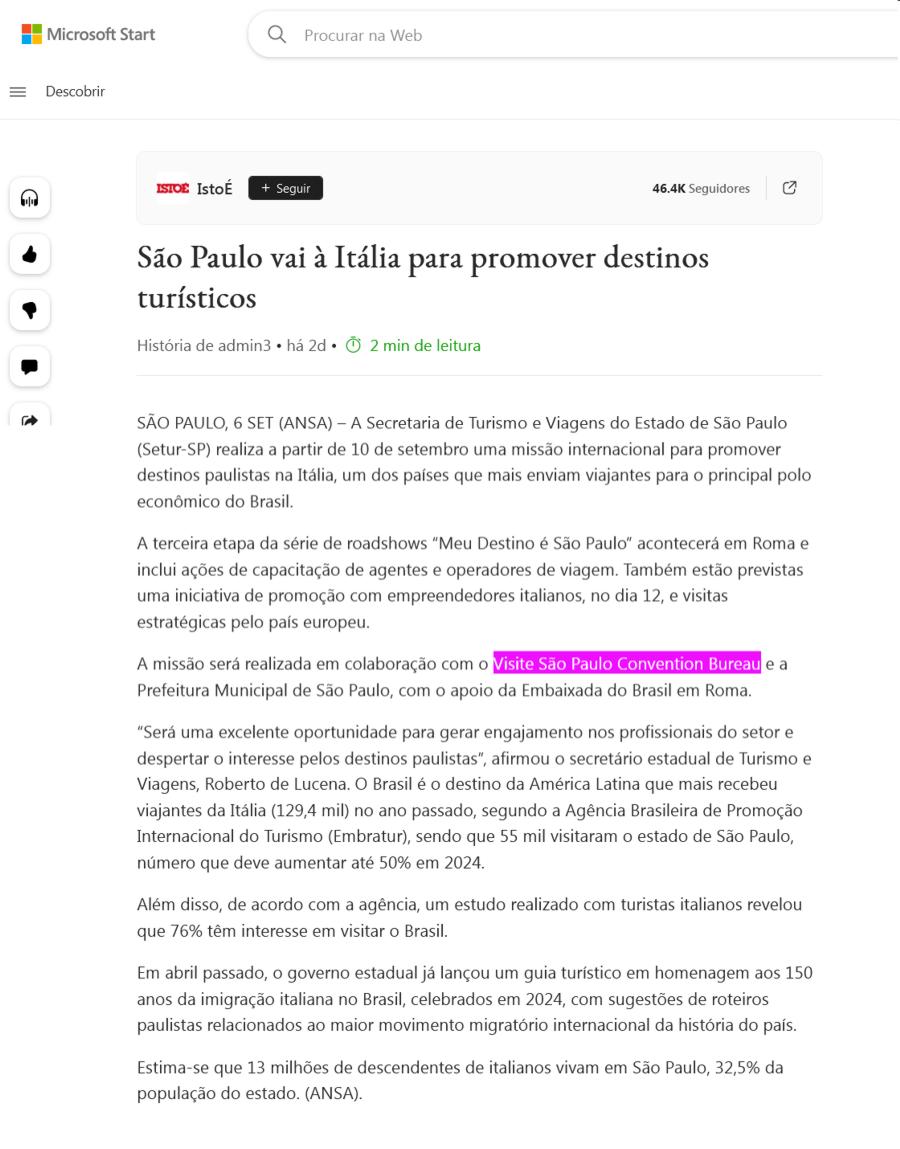The height and width of the screenshot is (1149, 900).
Task: Like this article with the thumbs up
Action: coord(30,255)
